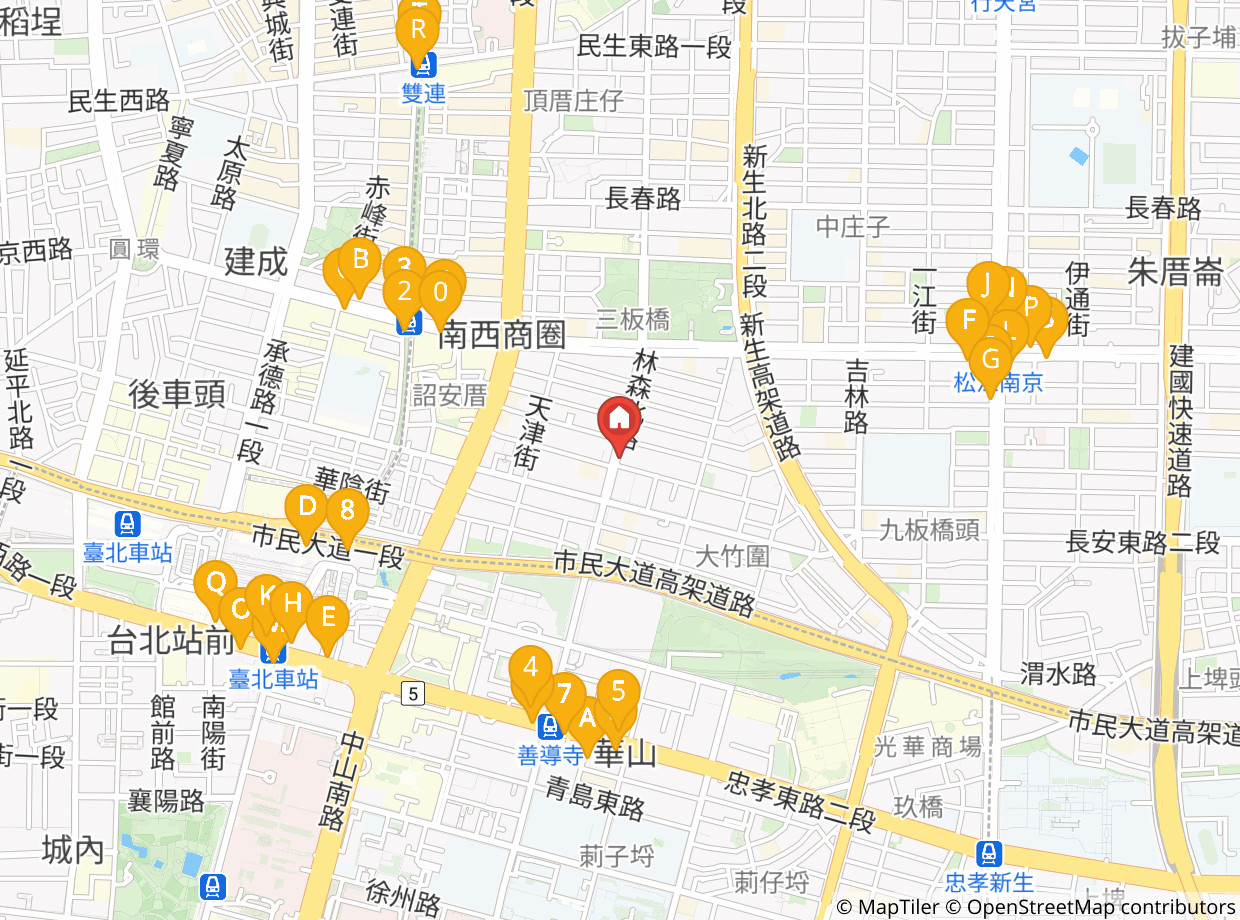Open map marker 7
The width and height of the screenshot is (1240, 920).
(565, 693)
